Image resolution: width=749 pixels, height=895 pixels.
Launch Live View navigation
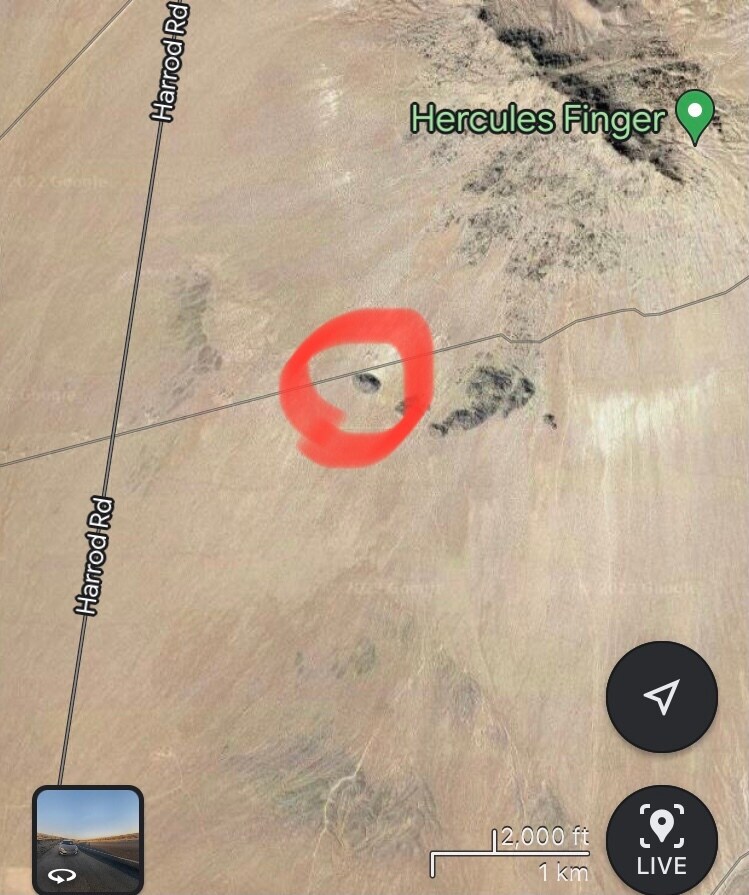661,838
